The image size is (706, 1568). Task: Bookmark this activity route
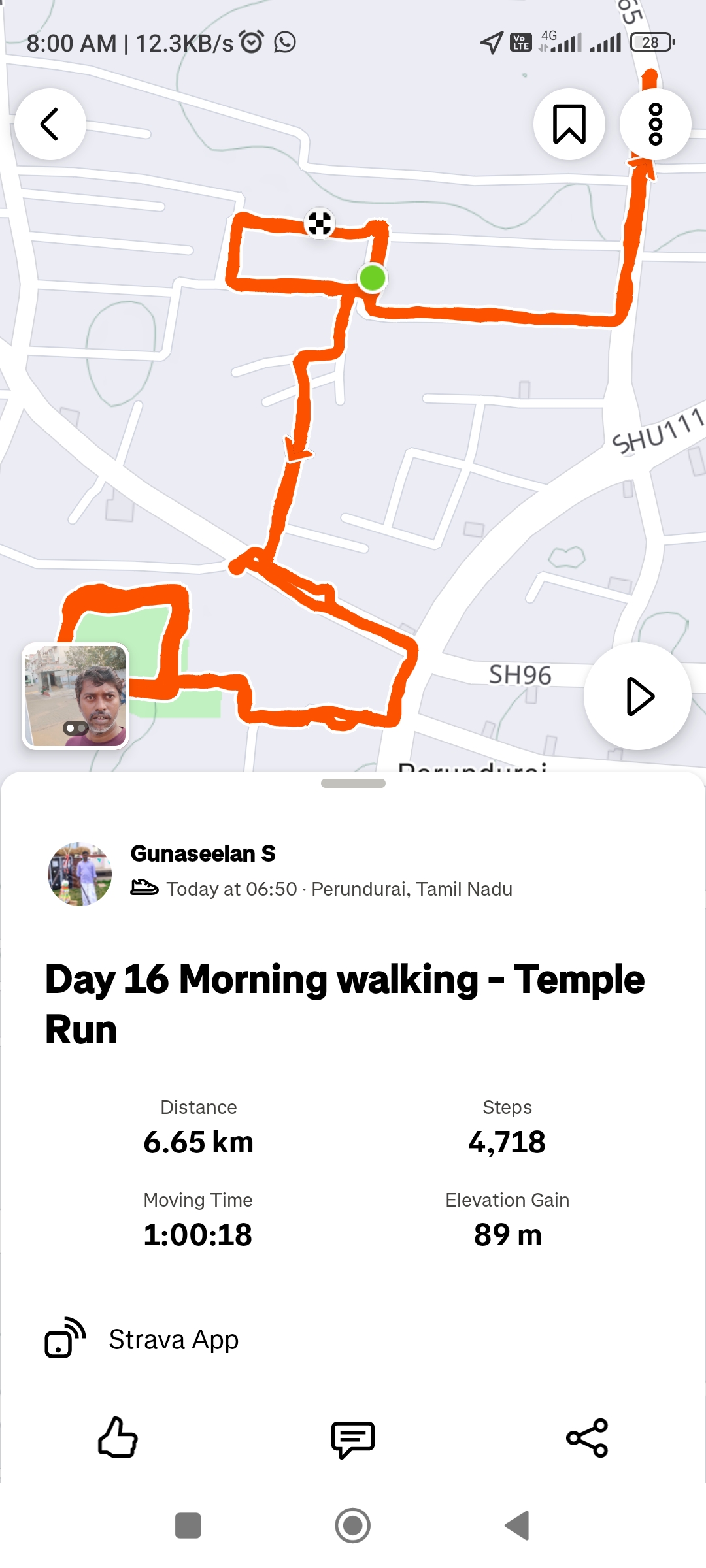pos(569,124)
